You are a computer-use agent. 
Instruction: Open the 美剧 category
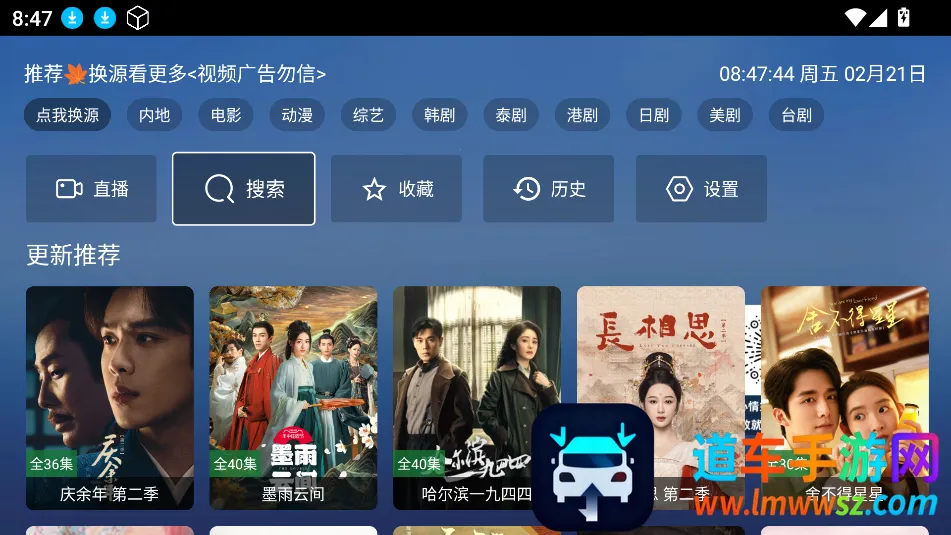click(725, 115)
